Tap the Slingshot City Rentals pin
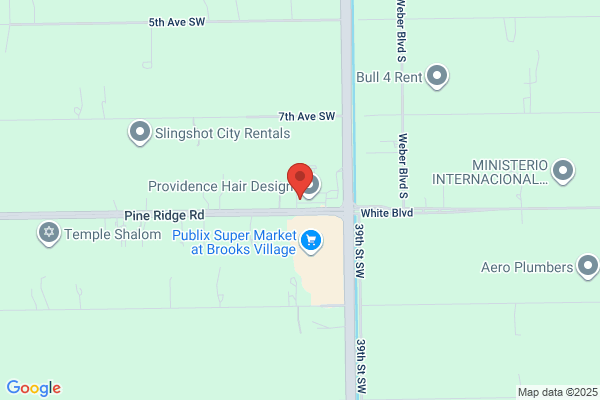The image size is (600, 400). pyautogui.click(x=140, y=132)
